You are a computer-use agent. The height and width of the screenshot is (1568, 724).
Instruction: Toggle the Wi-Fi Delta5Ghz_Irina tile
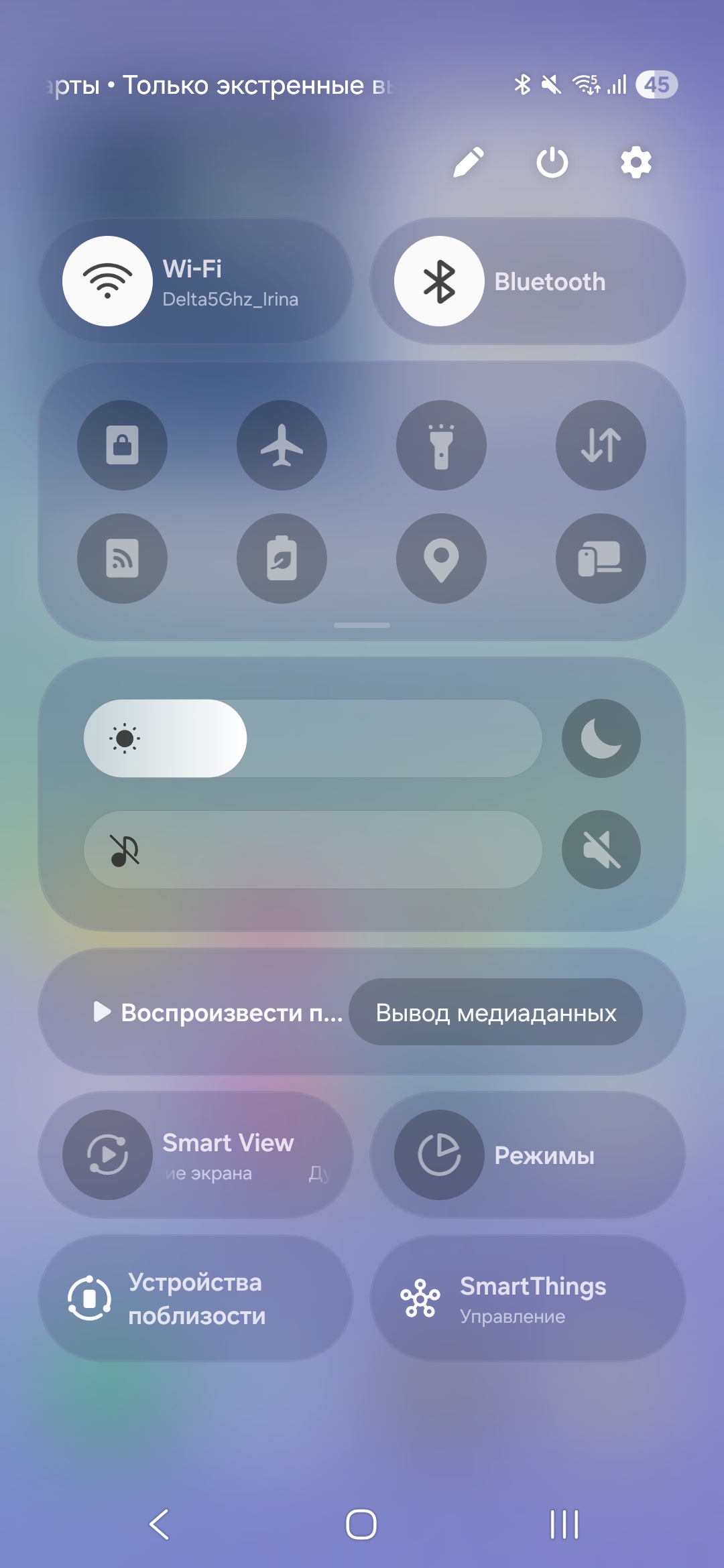pos(107,281)
